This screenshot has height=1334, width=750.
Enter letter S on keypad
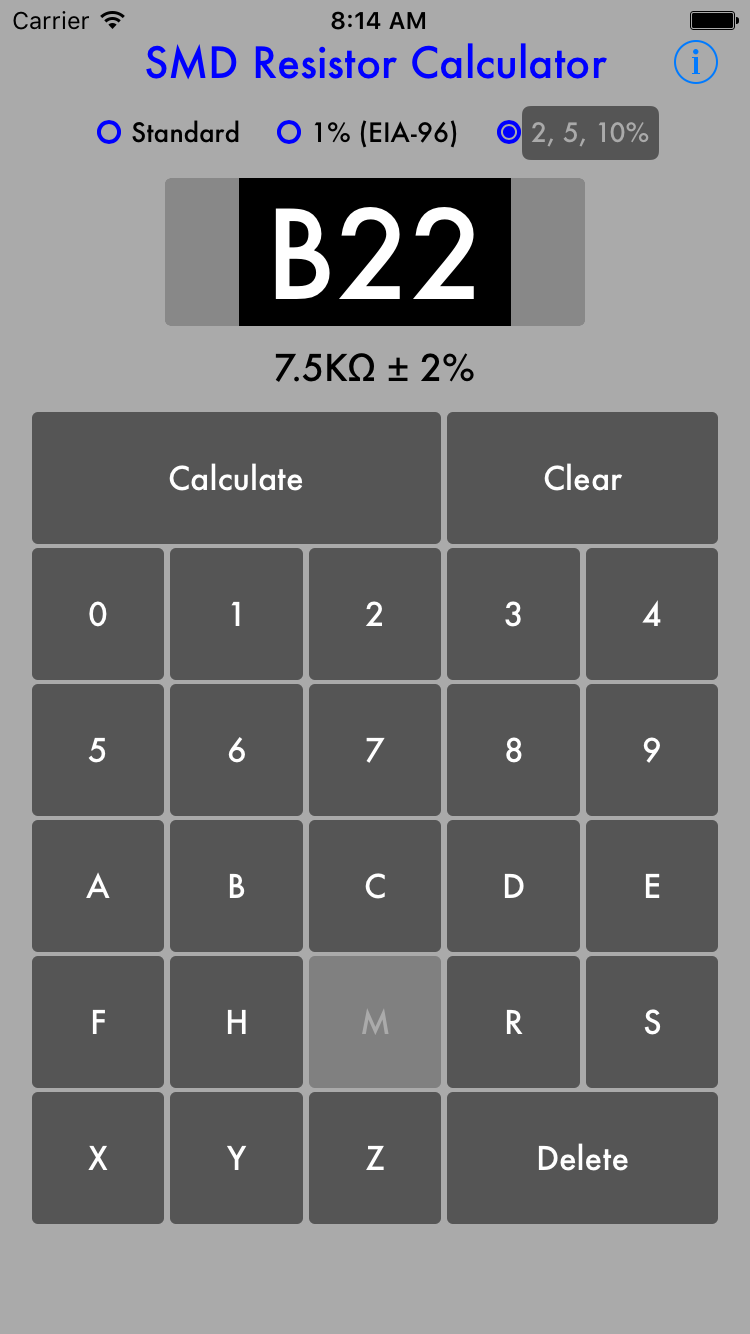click(x=652, y=1022)
